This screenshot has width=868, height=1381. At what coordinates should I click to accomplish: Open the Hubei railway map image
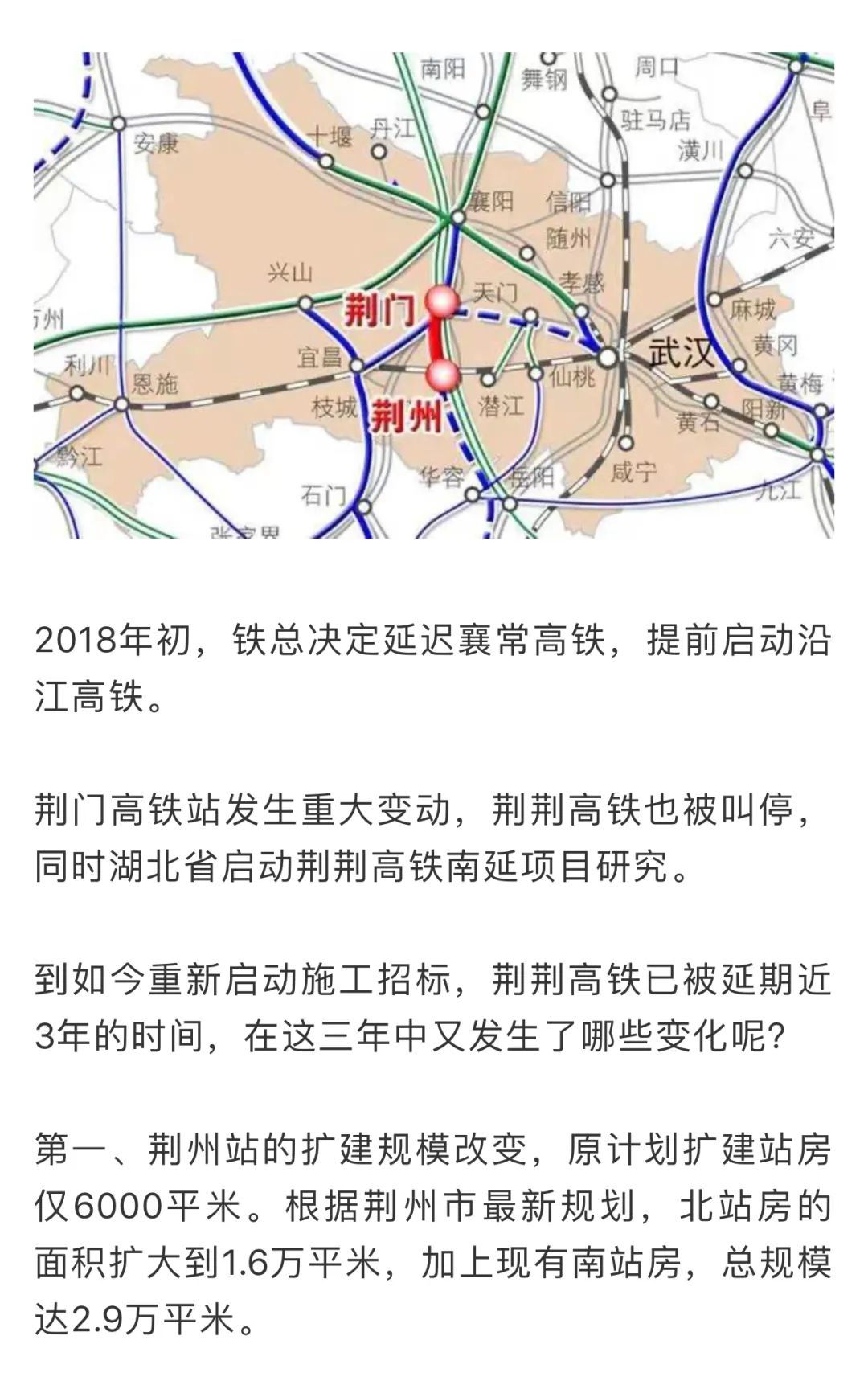tap(433, 295)
